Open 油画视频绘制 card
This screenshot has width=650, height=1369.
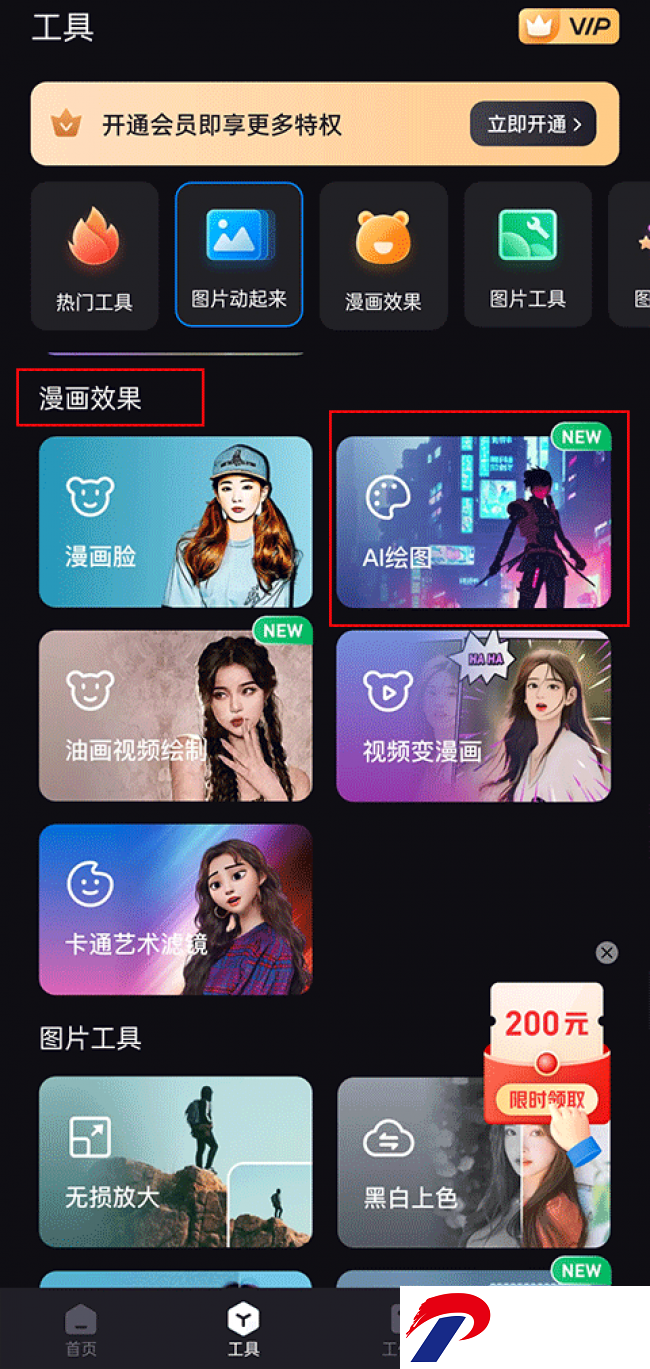[x=175, y=716]
